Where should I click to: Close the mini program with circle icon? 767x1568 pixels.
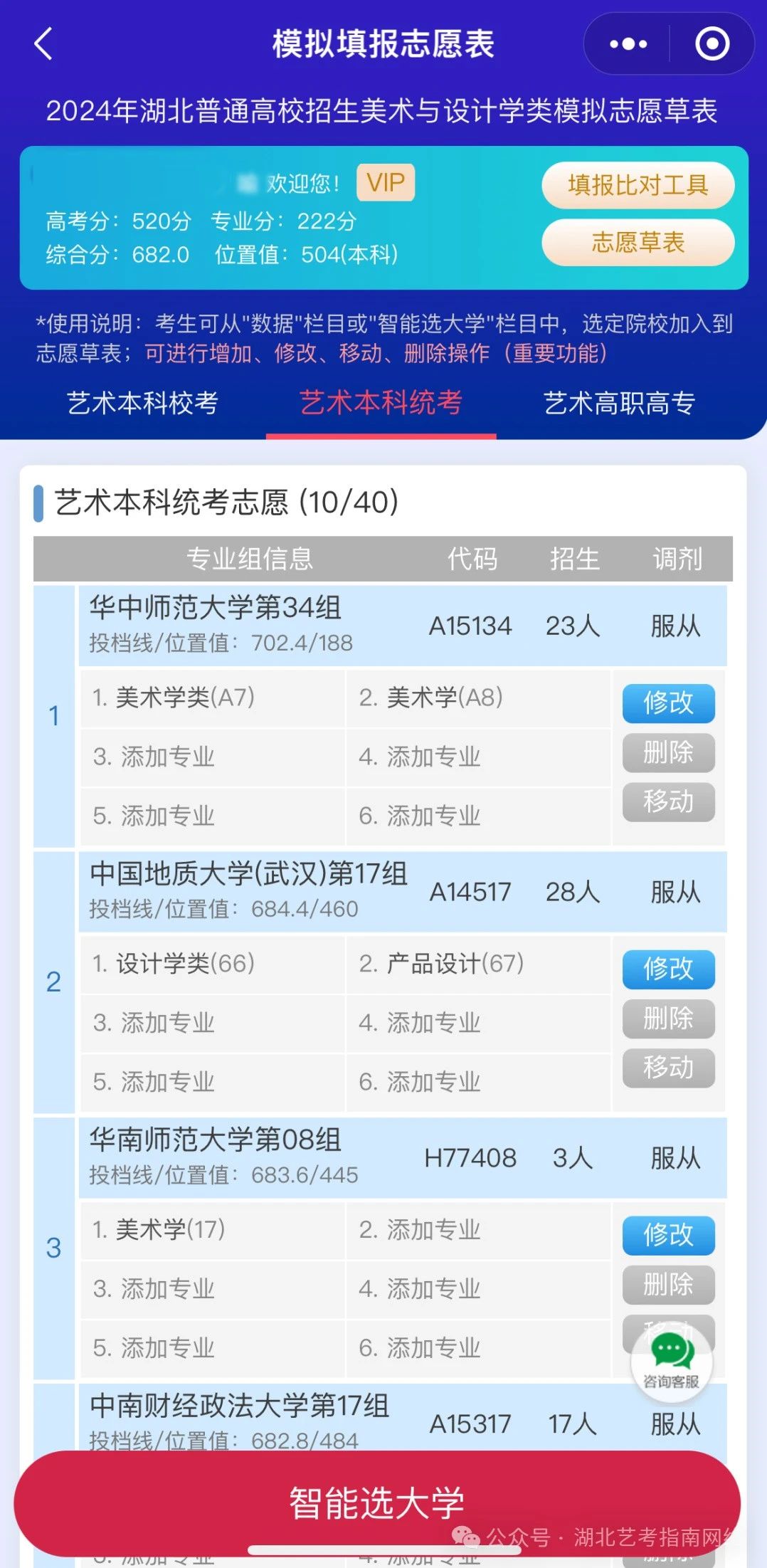pos(712,44)
